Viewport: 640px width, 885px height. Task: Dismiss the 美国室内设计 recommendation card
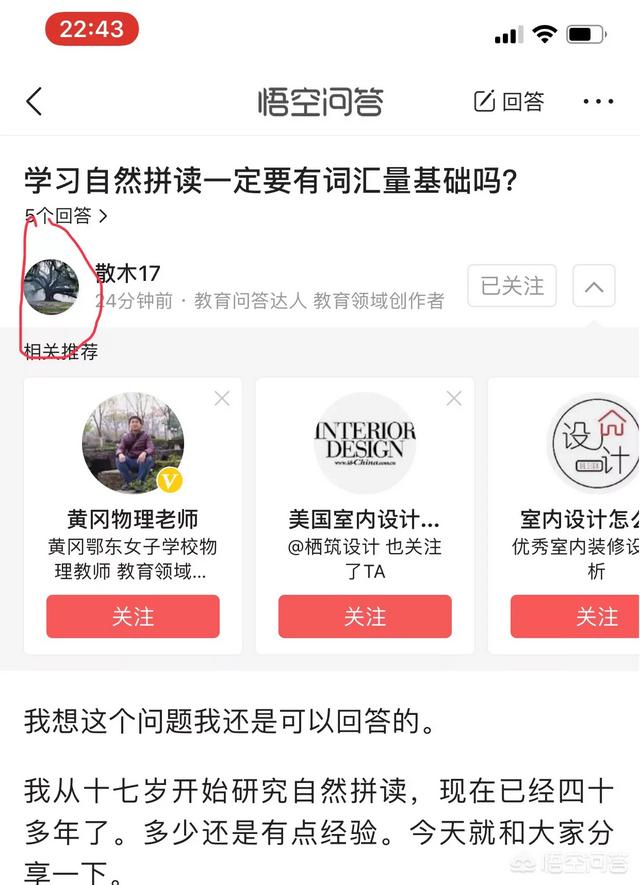454,398
